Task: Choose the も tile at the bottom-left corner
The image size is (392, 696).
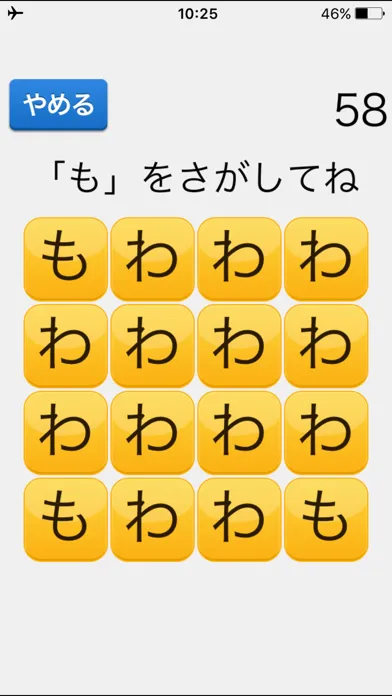Action: click(x=66, y=519)
